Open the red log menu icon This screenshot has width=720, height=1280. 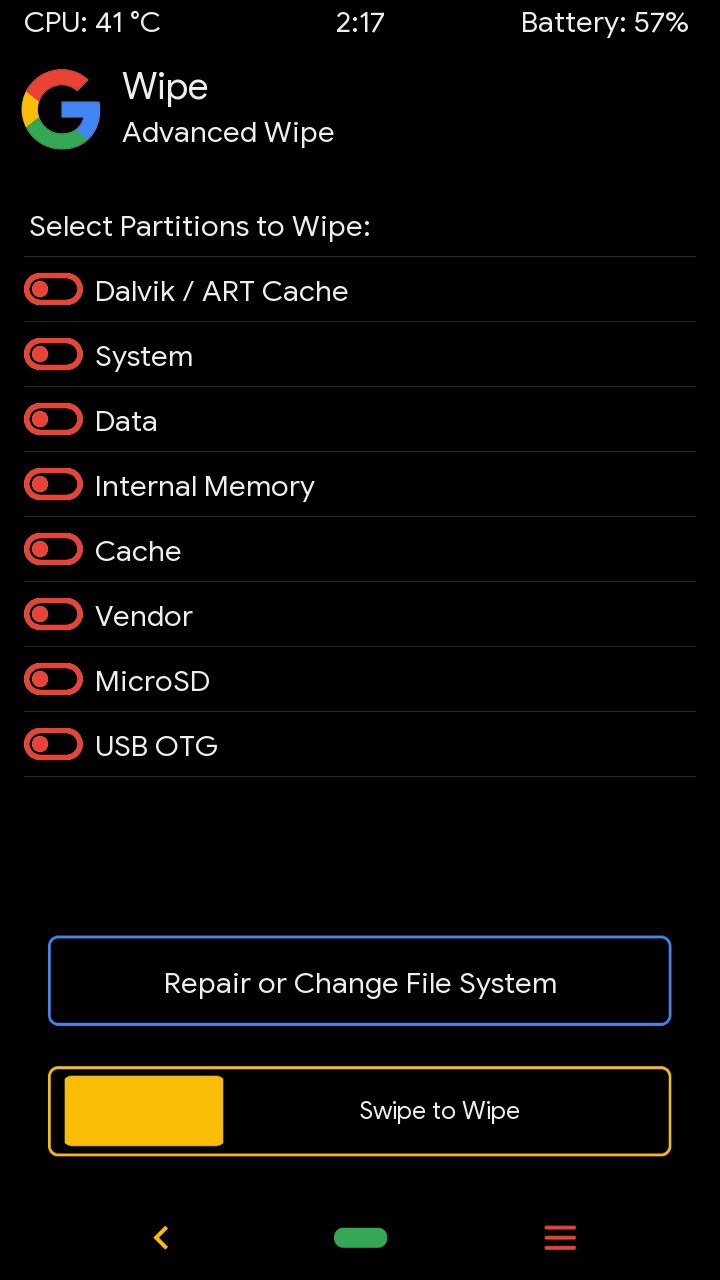coord(560,1238)
